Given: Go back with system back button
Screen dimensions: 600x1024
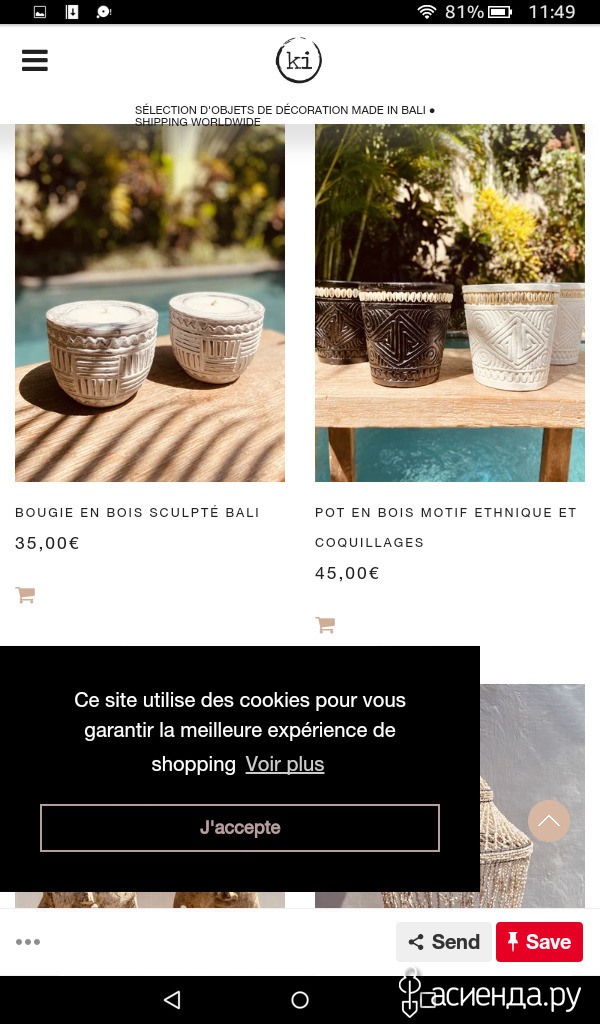Looking at the screenshot, I should [172, 999].
